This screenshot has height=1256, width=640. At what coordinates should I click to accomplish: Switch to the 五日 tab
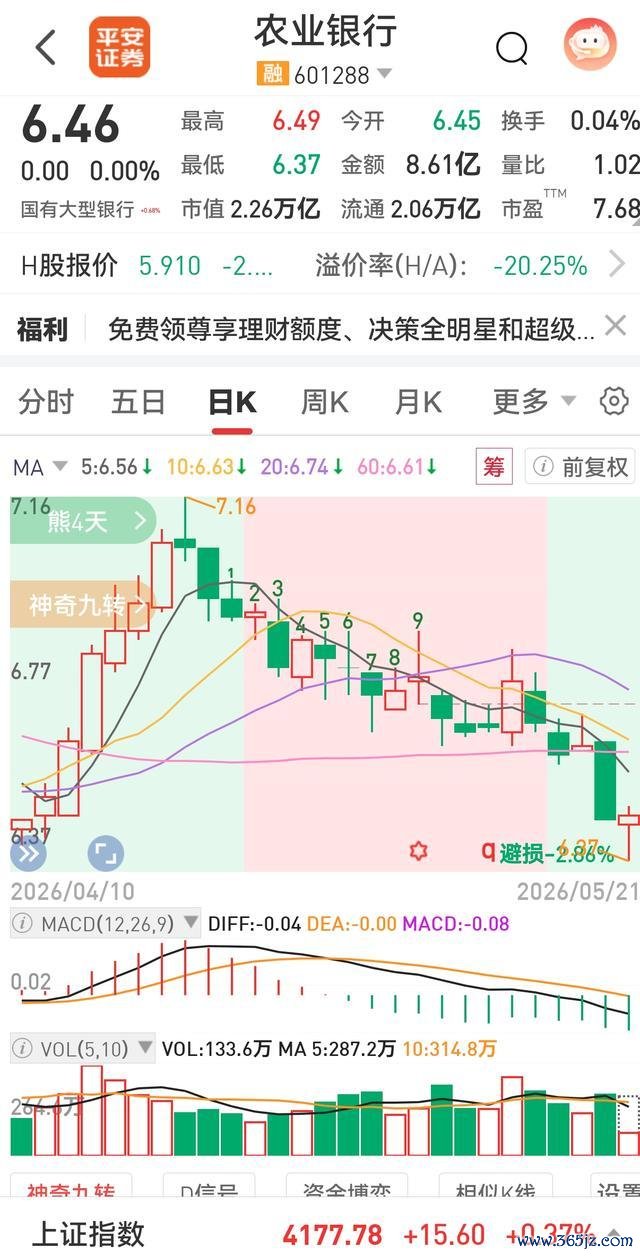click(138, 402)
